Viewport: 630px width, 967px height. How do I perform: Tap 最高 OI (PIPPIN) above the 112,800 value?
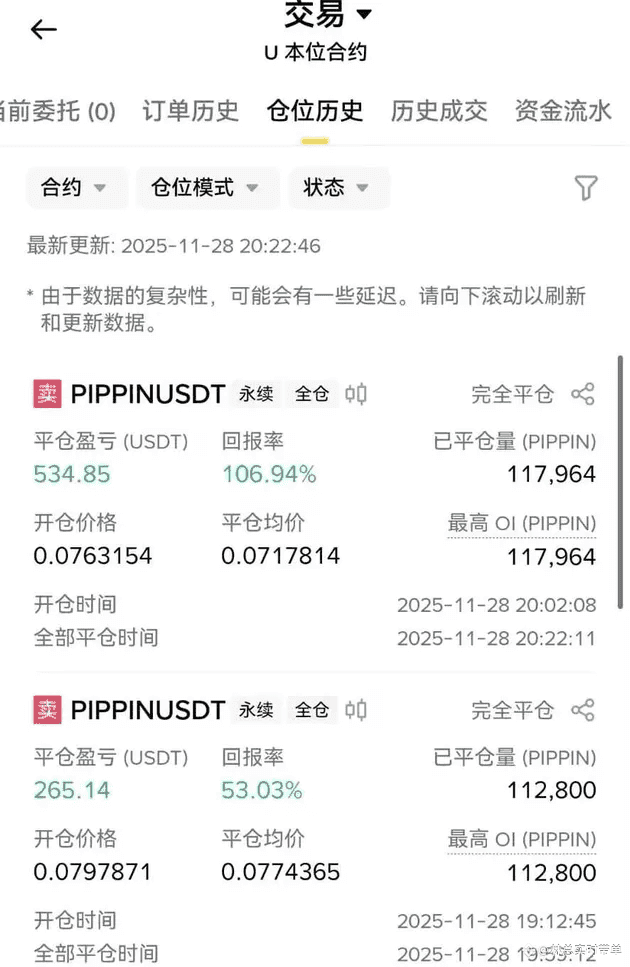coord(521,839)
